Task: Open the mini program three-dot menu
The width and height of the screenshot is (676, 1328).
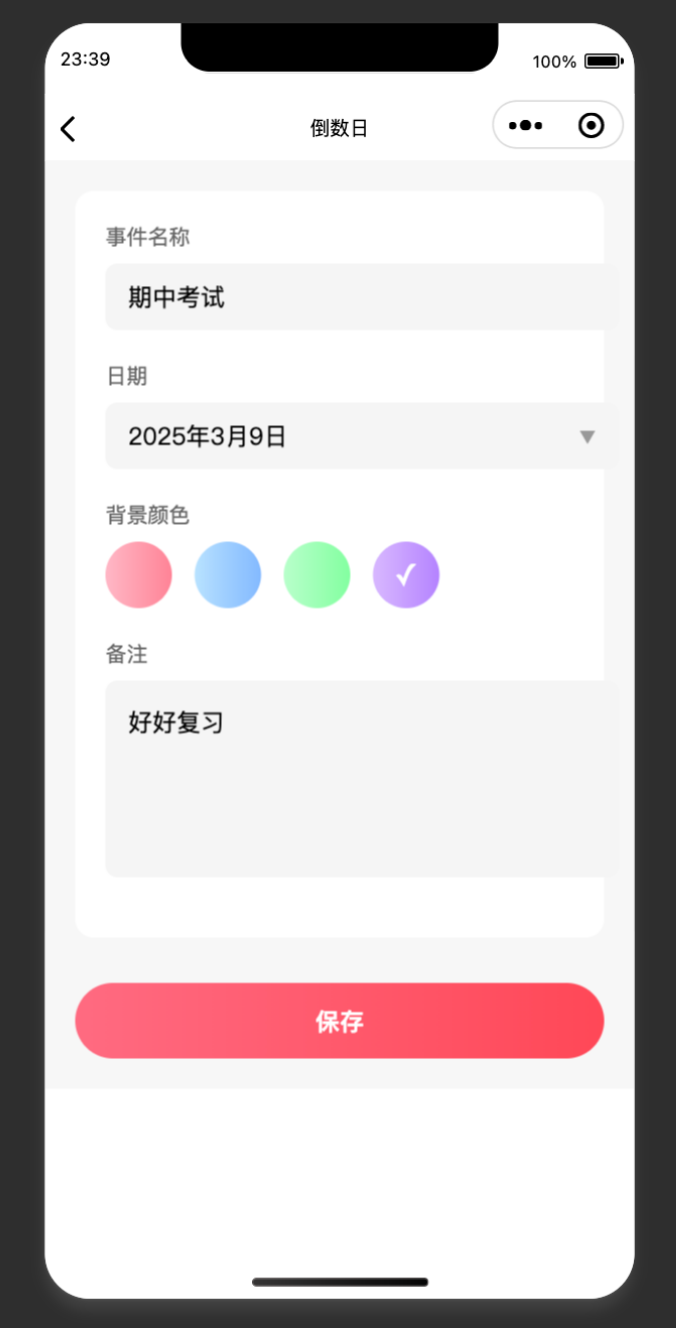Action: (x=526, y=126)
